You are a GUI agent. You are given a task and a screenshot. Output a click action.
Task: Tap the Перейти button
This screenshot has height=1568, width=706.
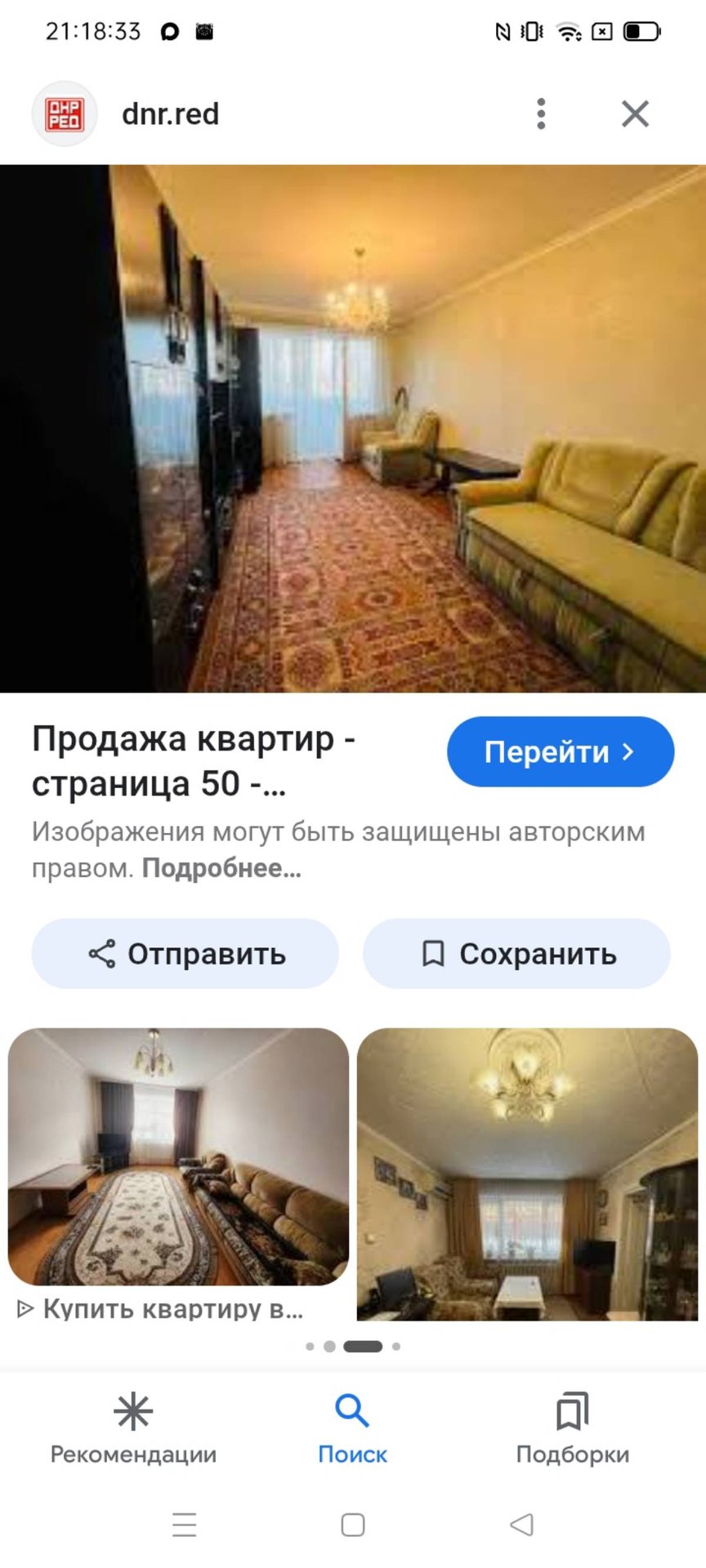point(559,751)
